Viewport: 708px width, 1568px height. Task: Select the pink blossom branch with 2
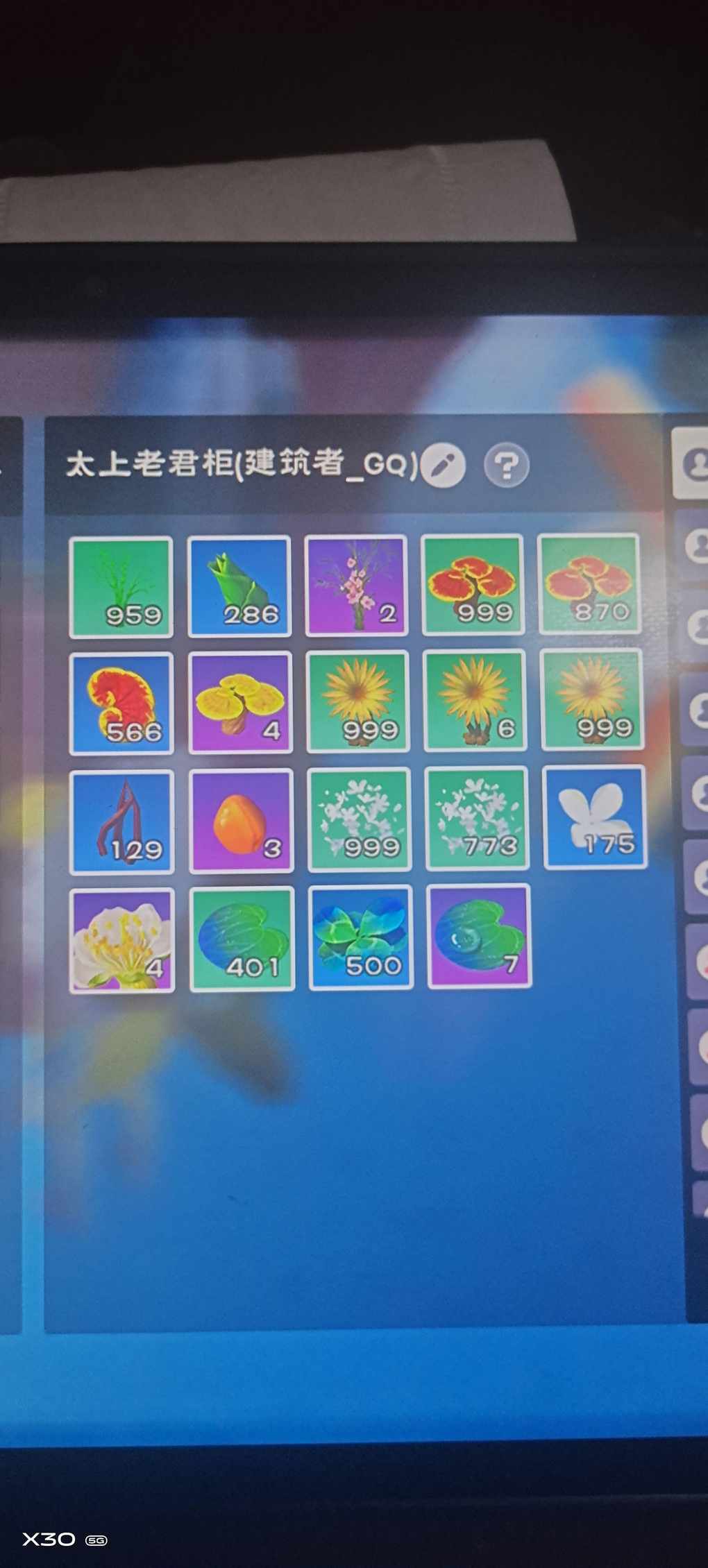(x=357, y=586)
